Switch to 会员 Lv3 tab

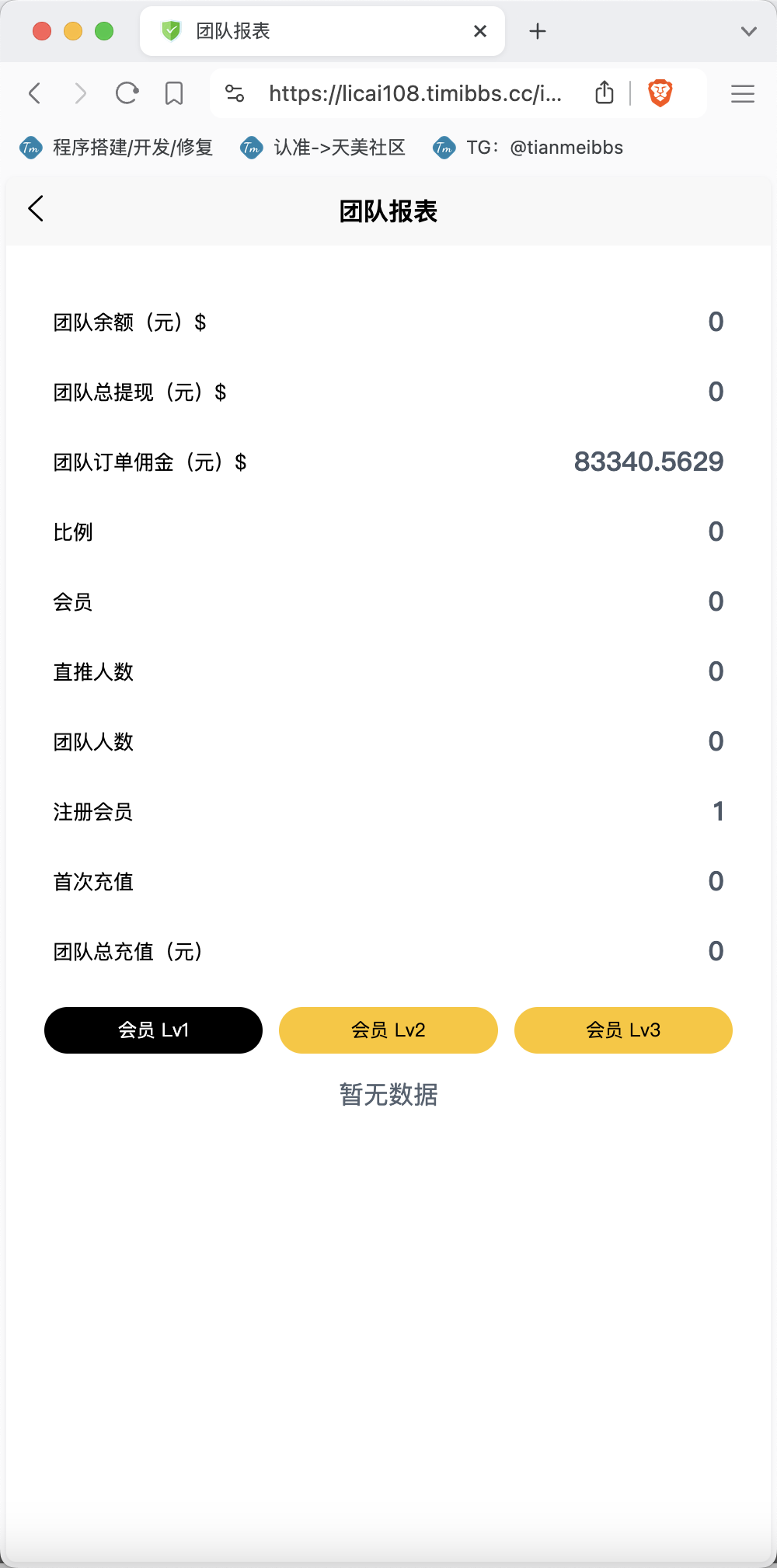[x=623, y=1030]
